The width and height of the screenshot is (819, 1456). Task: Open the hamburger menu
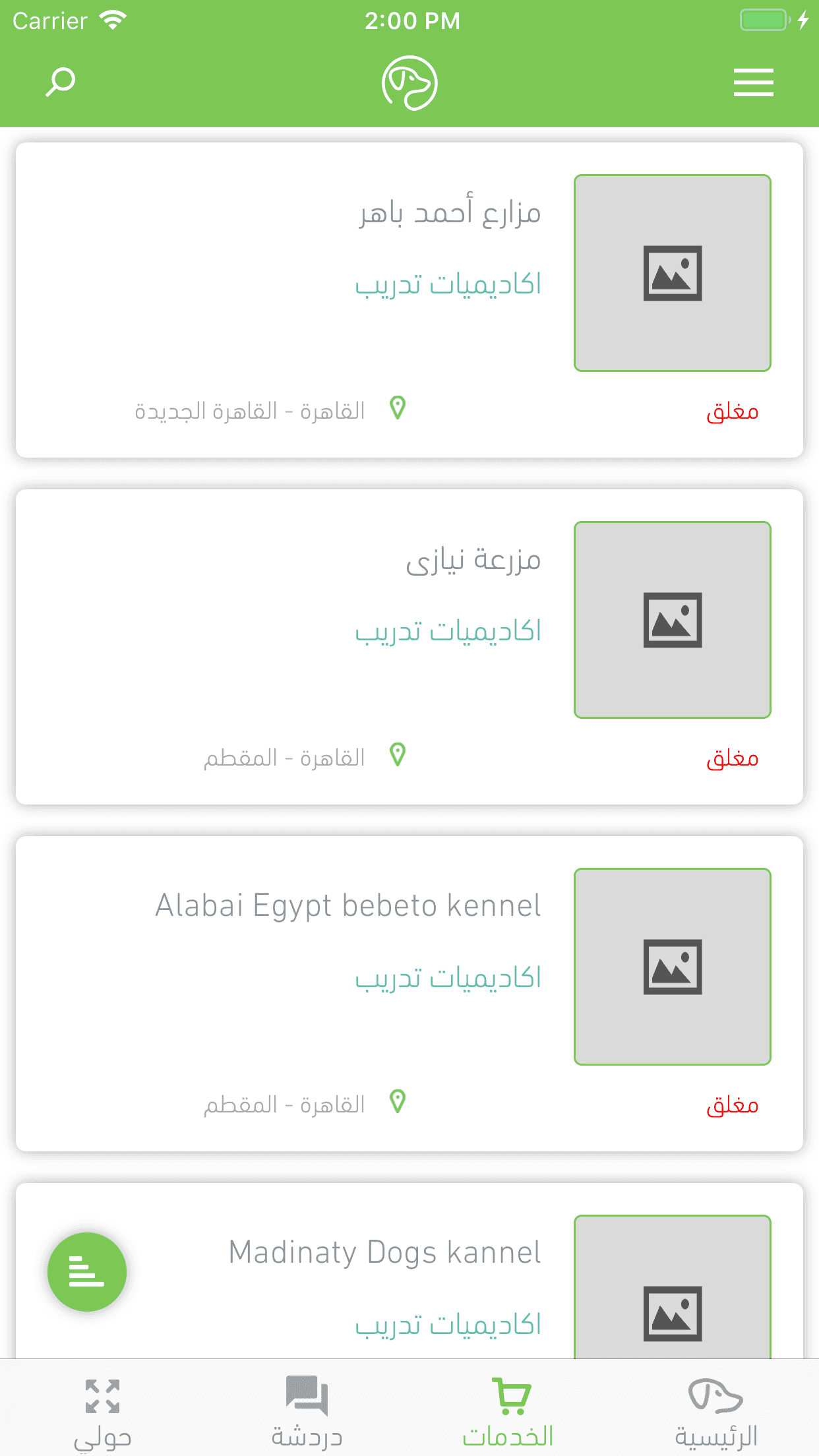pyautogui.click(x=753, y=82)
